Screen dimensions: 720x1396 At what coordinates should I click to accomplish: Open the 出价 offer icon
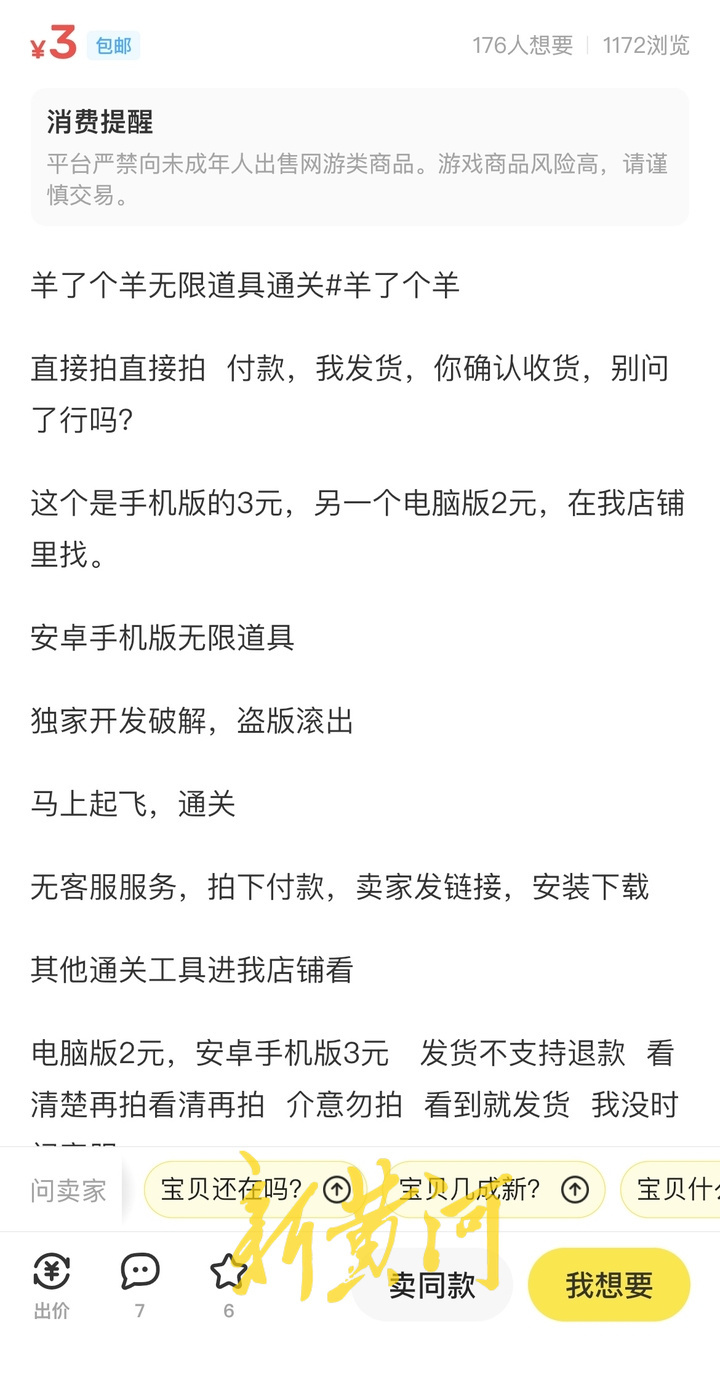click(52, 1283)
